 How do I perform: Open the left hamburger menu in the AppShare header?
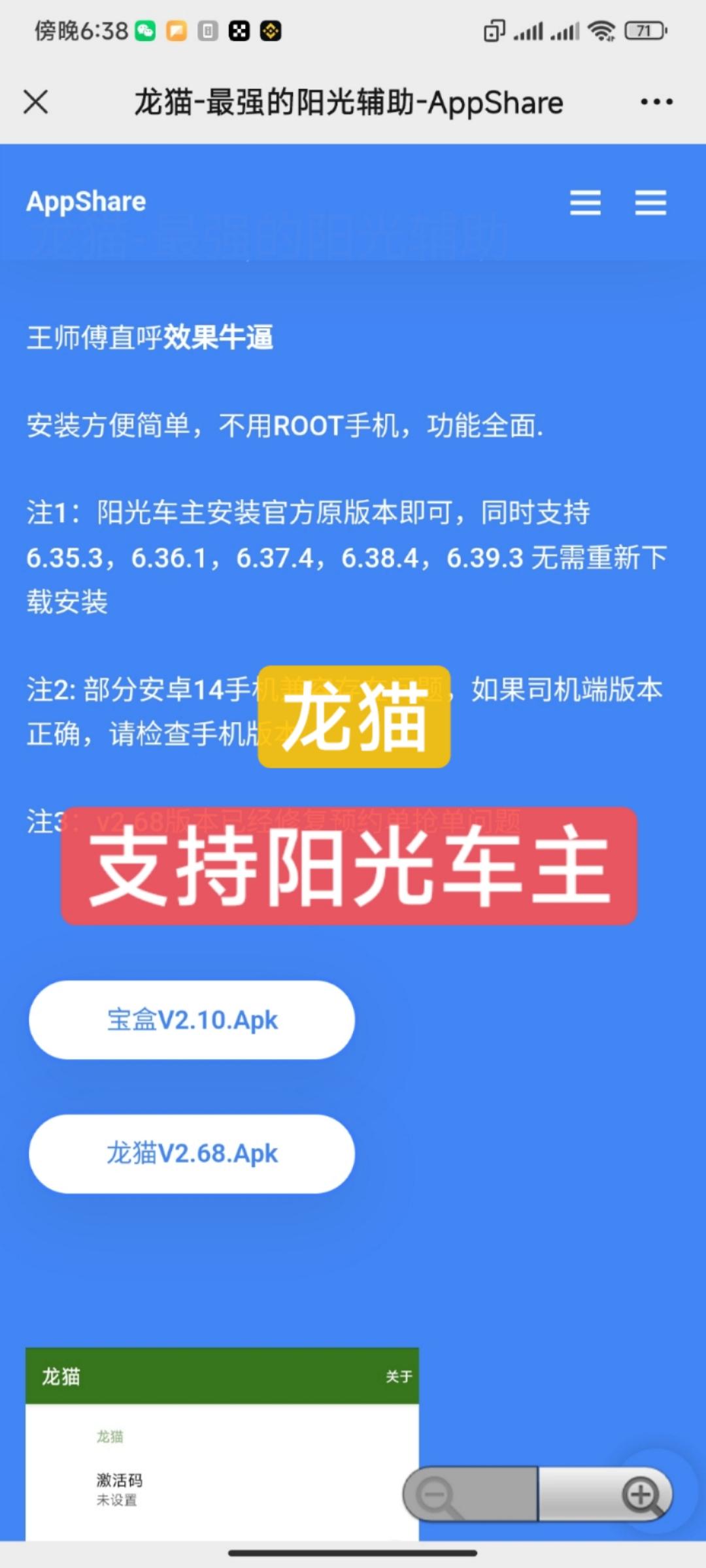click(x=585, y=203)
